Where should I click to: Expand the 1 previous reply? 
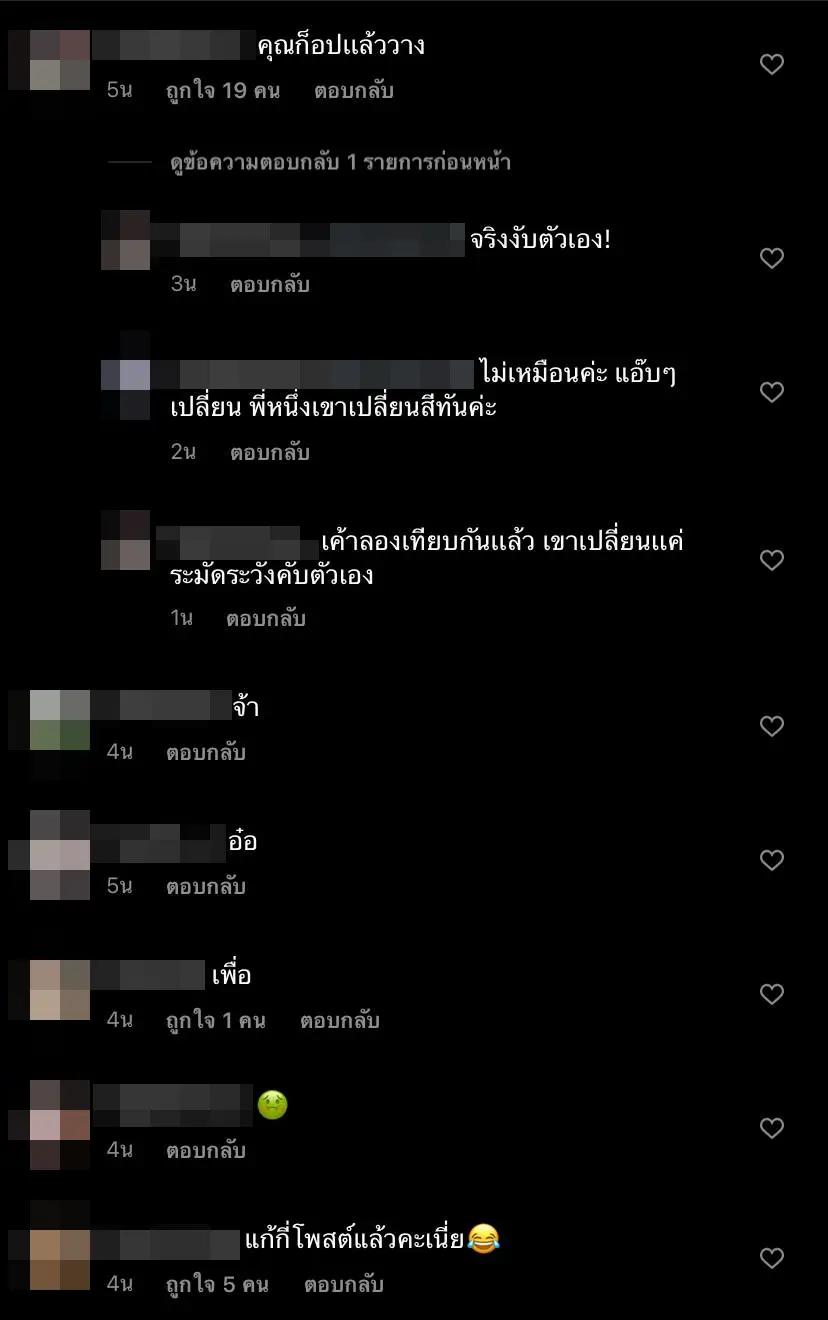pos(340,162)
